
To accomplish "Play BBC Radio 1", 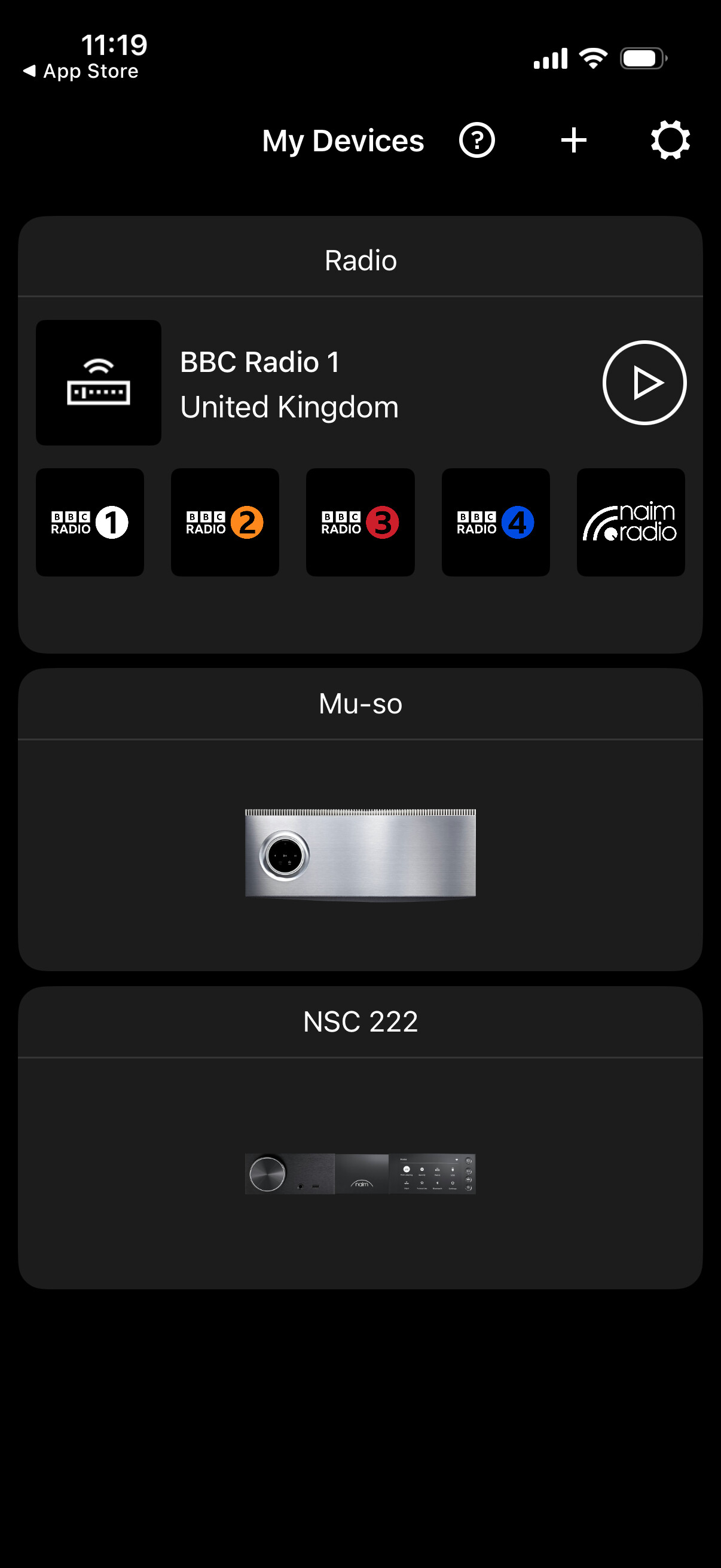I will coord(644,383).
